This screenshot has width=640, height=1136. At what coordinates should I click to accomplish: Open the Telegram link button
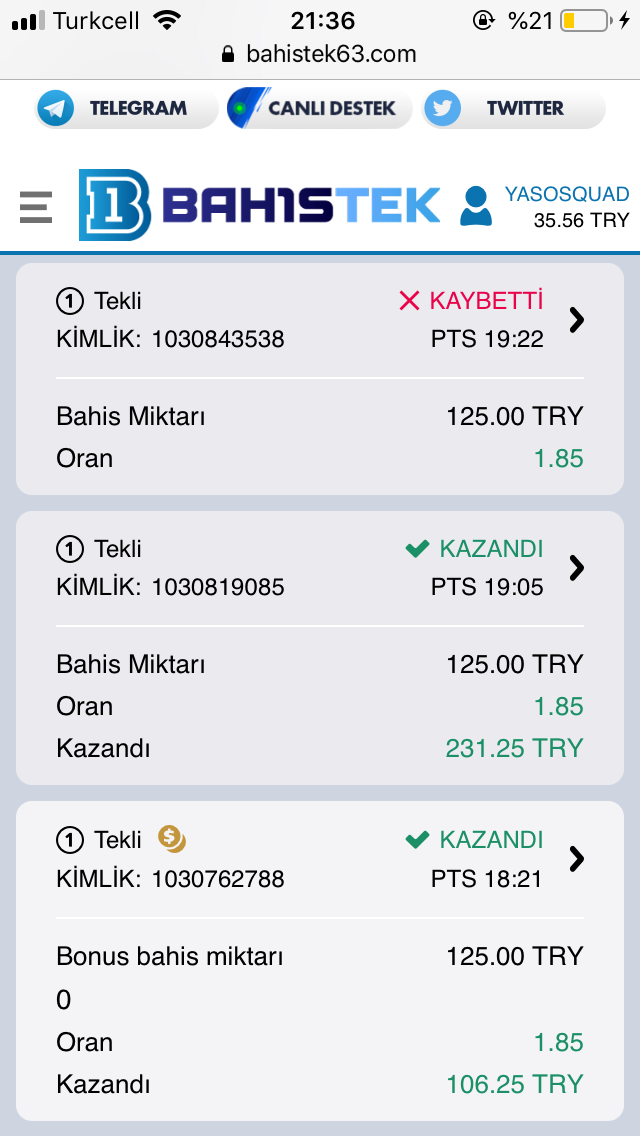[x=126, y=109]
